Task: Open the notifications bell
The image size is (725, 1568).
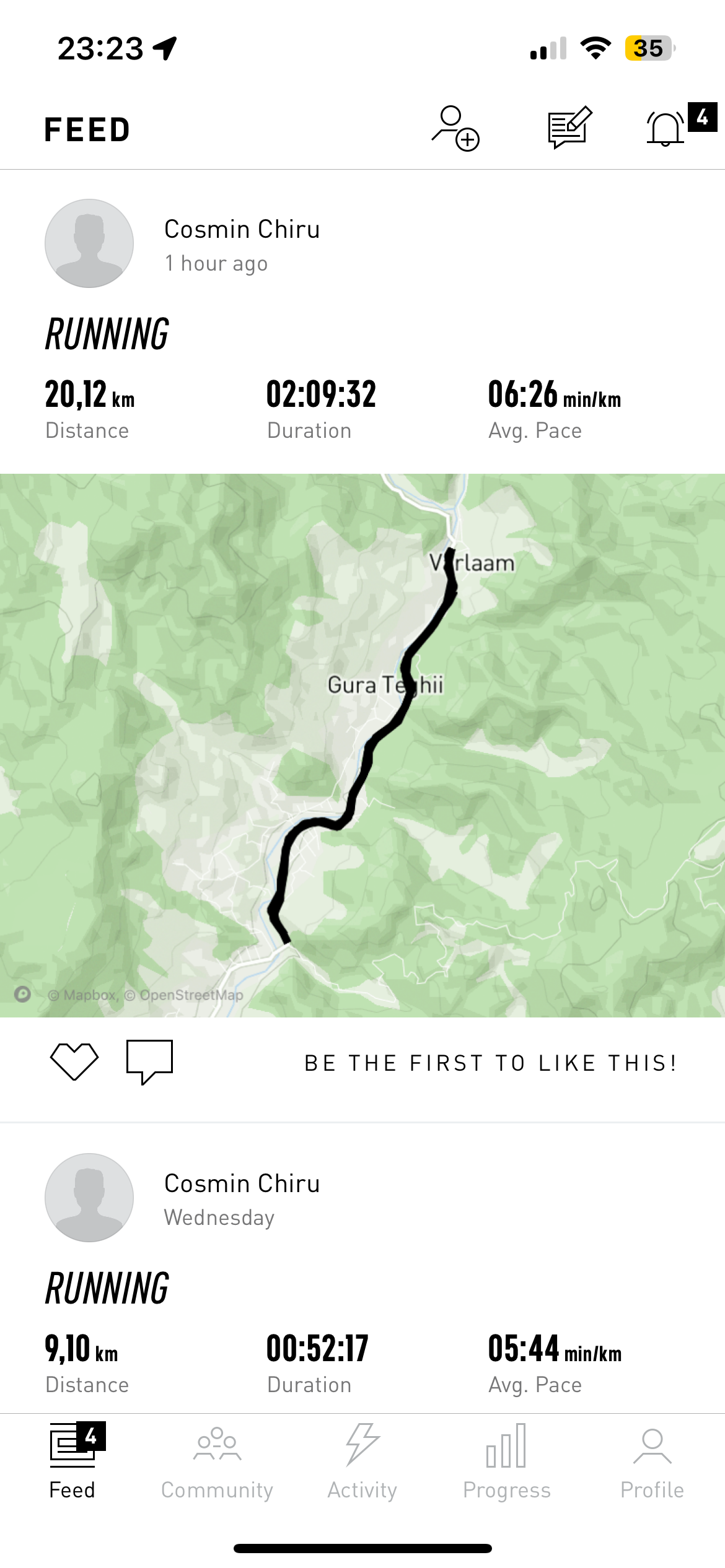Action: (x=666, y=128)
